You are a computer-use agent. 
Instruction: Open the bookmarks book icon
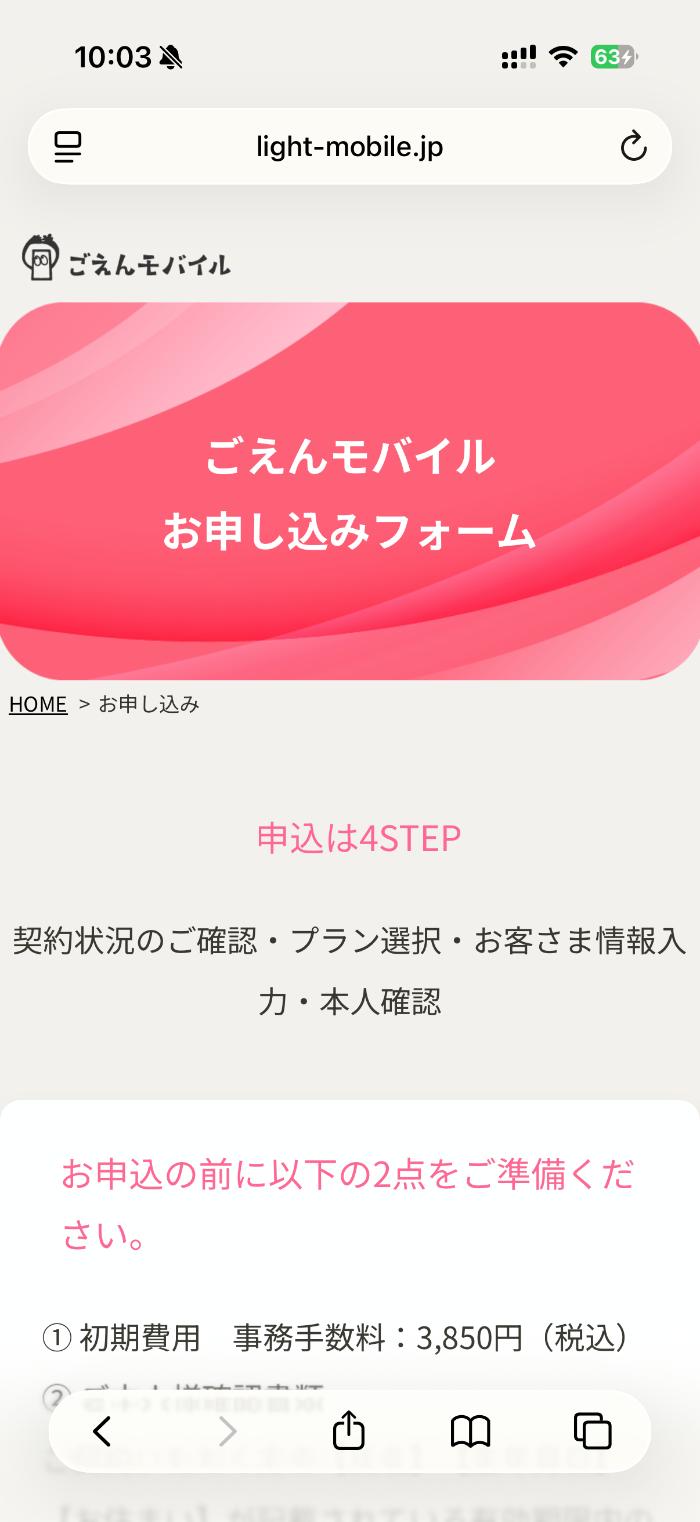click(x=470, y=1431)
